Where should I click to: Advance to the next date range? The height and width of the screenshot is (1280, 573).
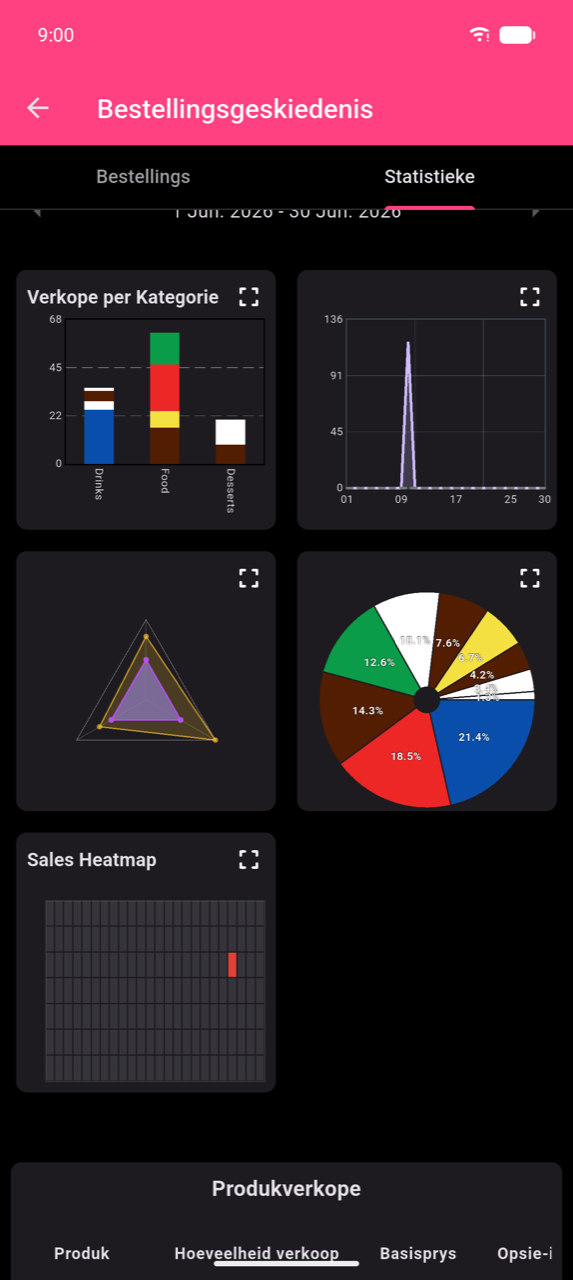[x=536, y=212]
